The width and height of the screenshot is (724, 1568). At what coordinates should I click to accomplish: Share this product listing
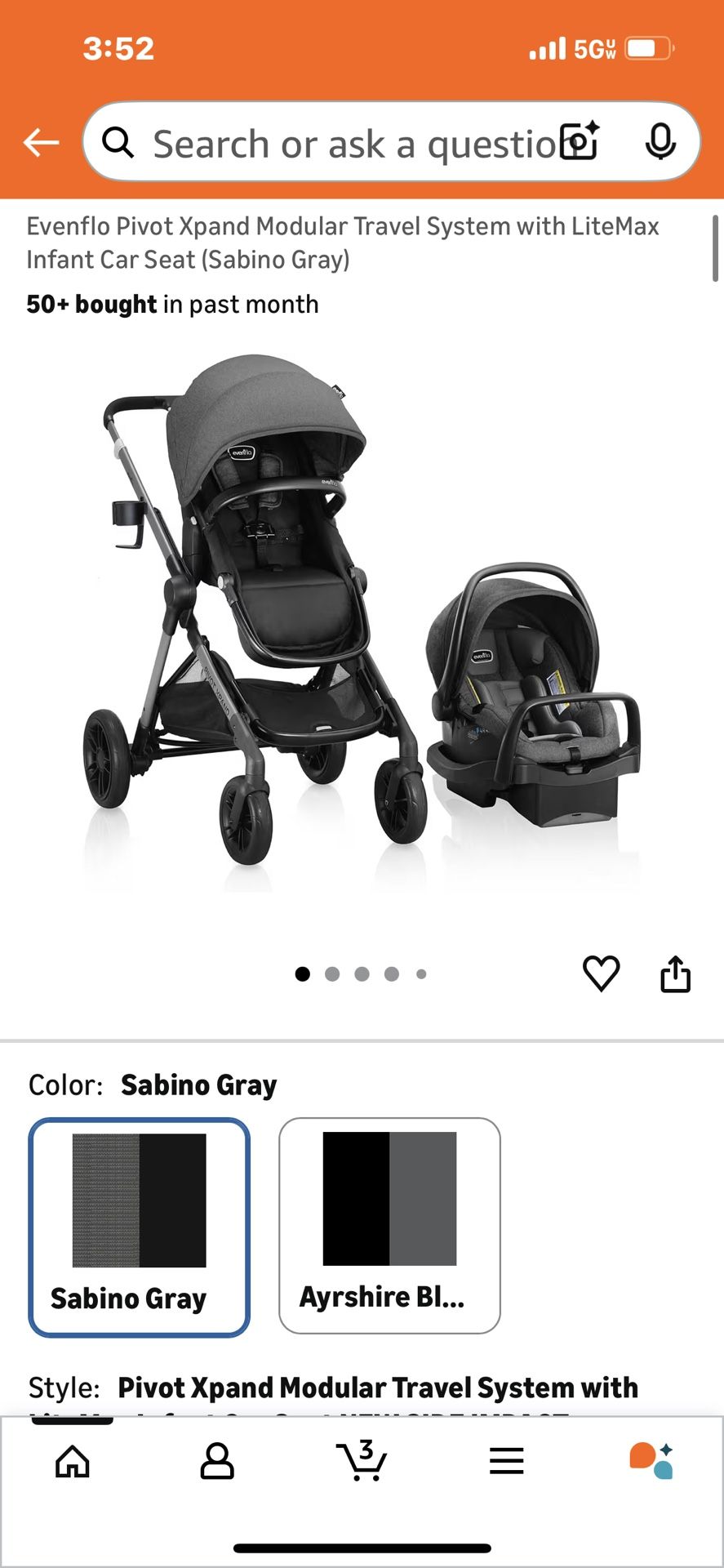(676, 972)
